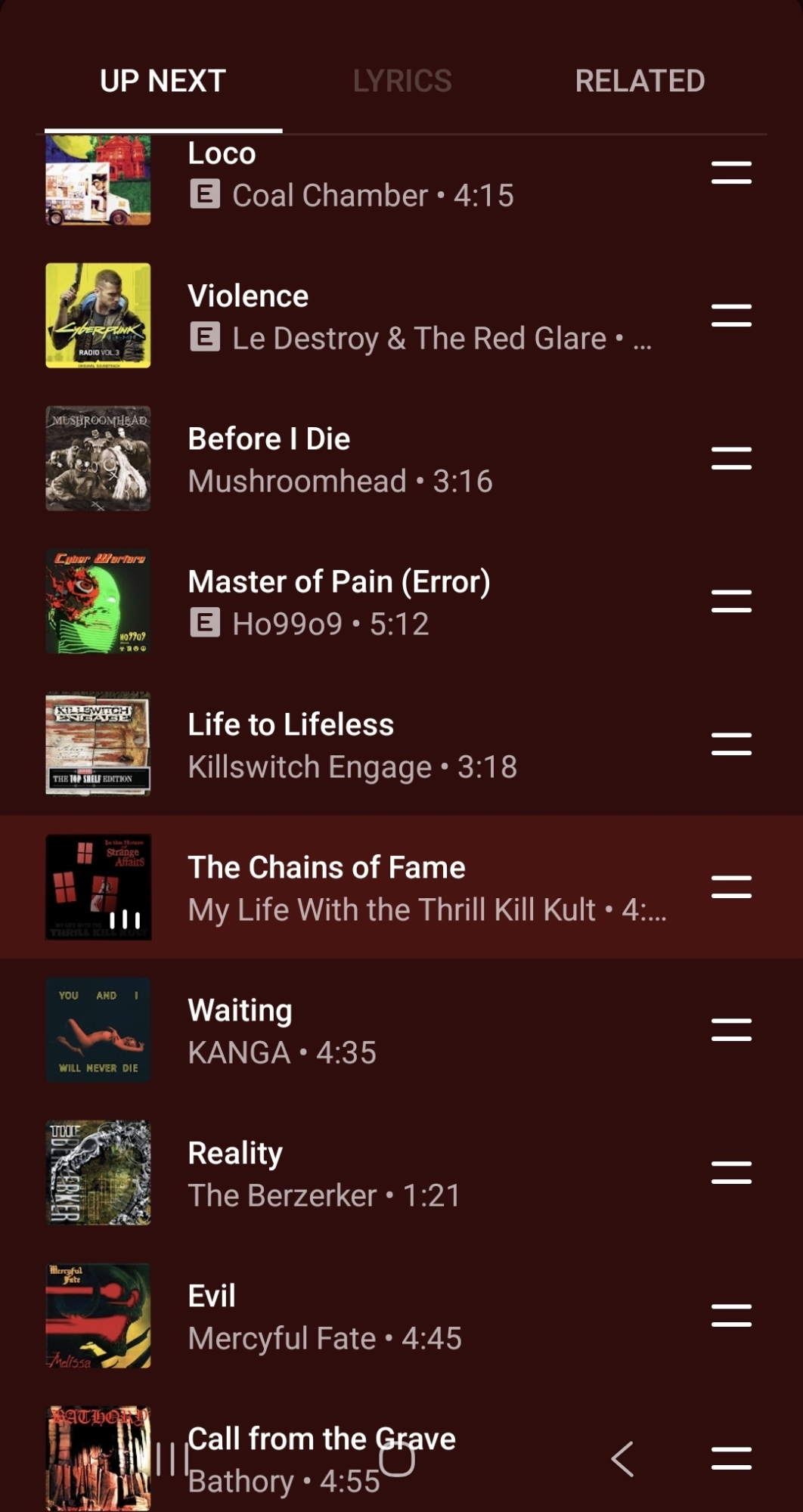Open the Related tab
Image resolution: width=803 pixels, height=1512 pixels.
(x=640, y=82)
